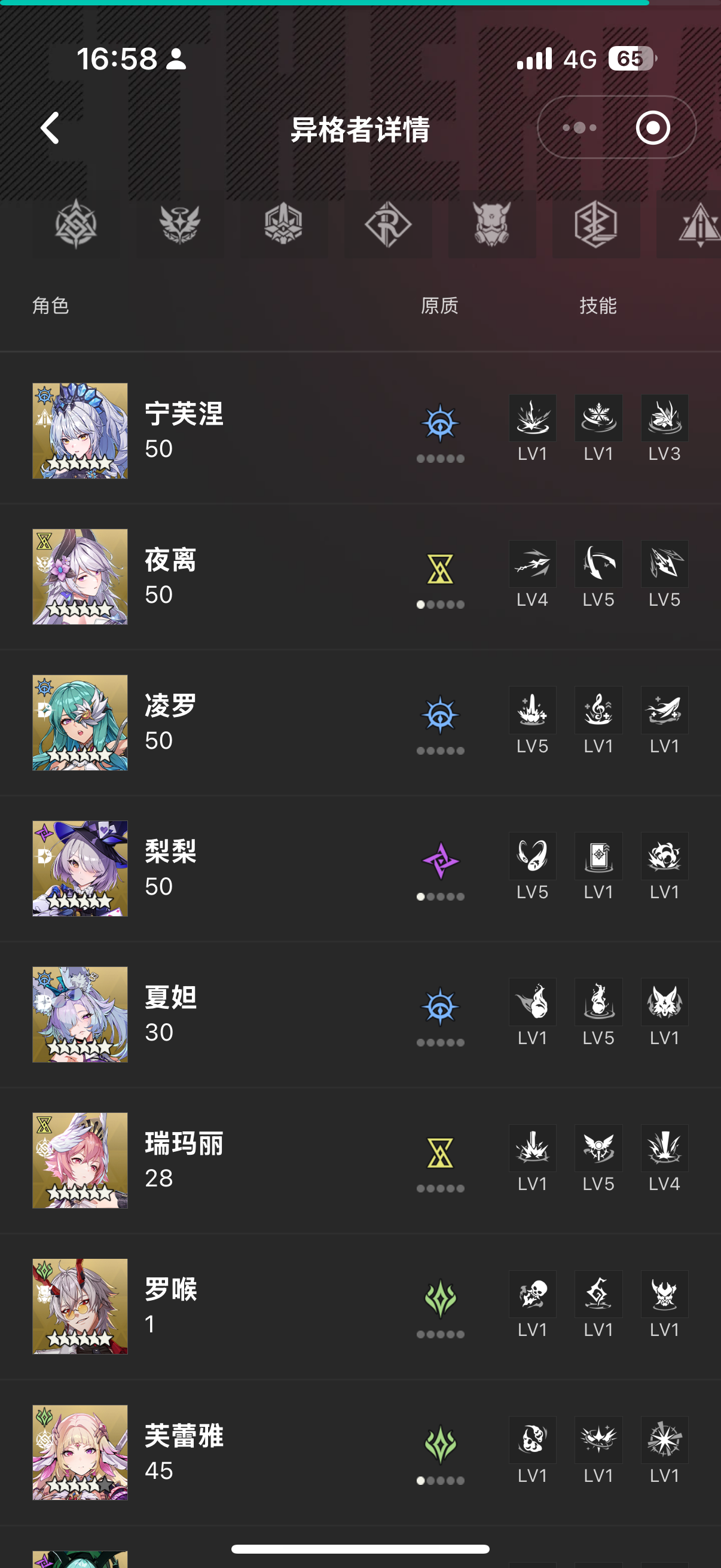
Task: Click 芙蕾雅's rightmost LV1 skill icon
Action: pyautogui.click(x=664, y=1441)
